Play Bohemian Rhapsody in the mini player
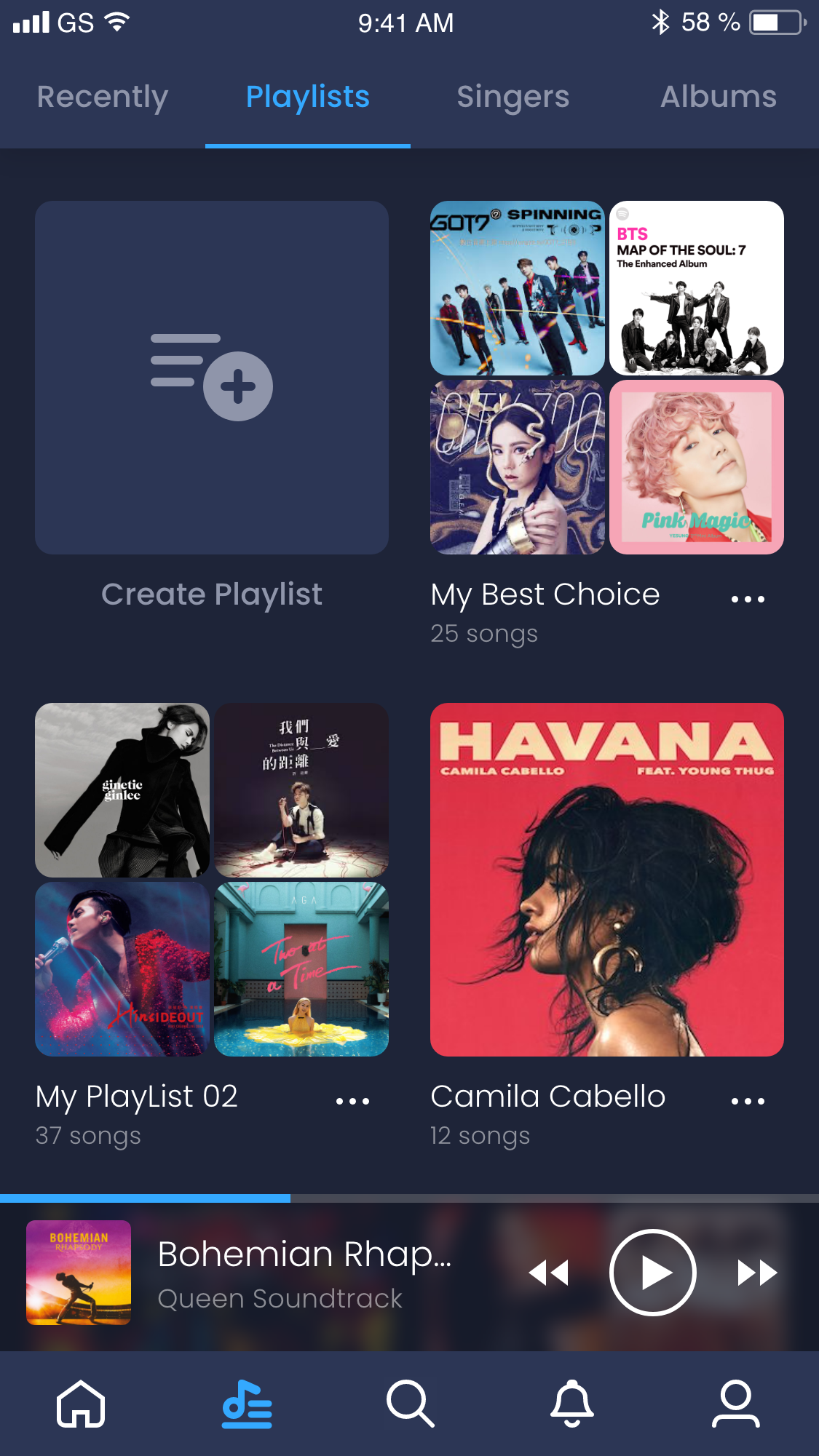Image resolution: width=819 pixels, height=1456 pixels. click(652, 1273)
